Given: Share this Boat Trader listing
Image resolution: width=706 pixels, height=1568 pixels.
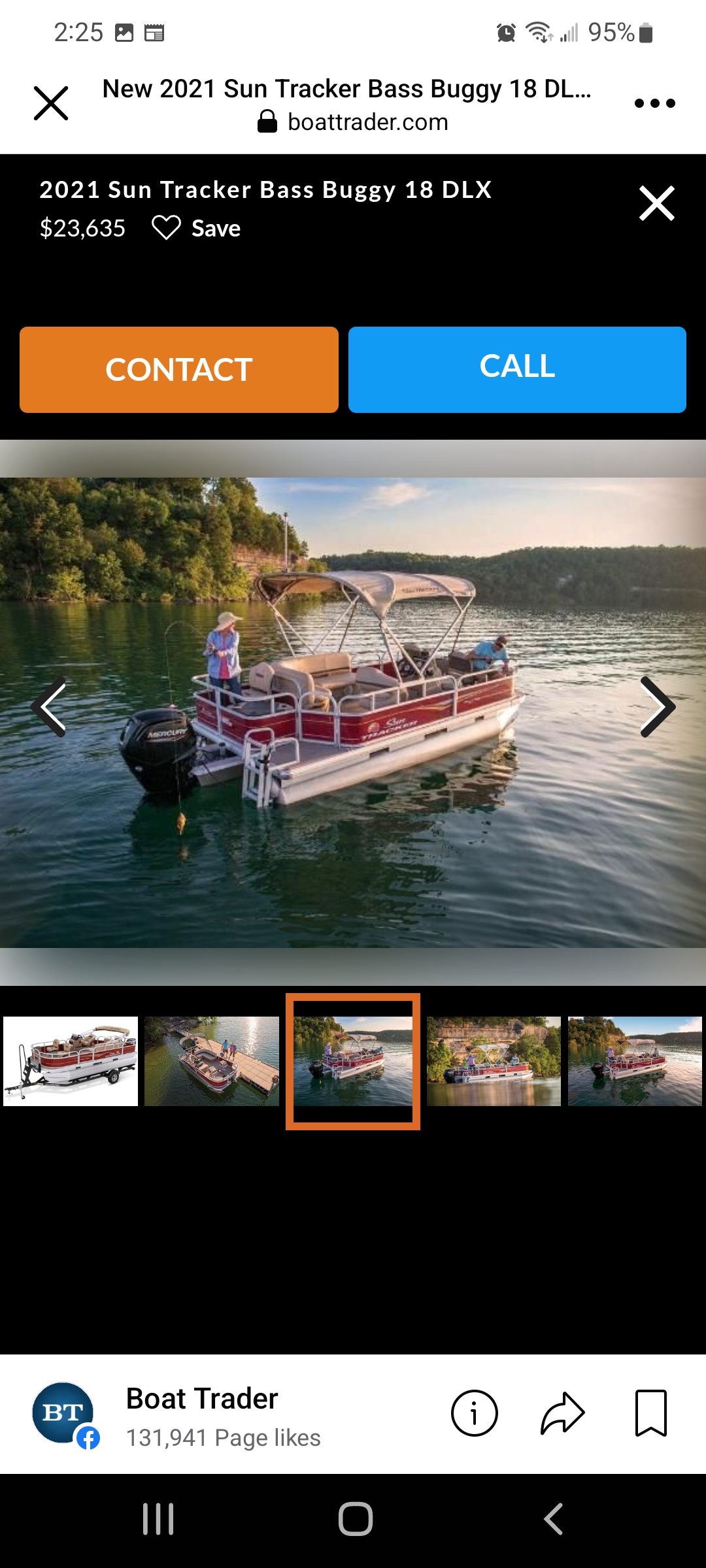Looking at the screenshot, I should tap(562, 1413).
